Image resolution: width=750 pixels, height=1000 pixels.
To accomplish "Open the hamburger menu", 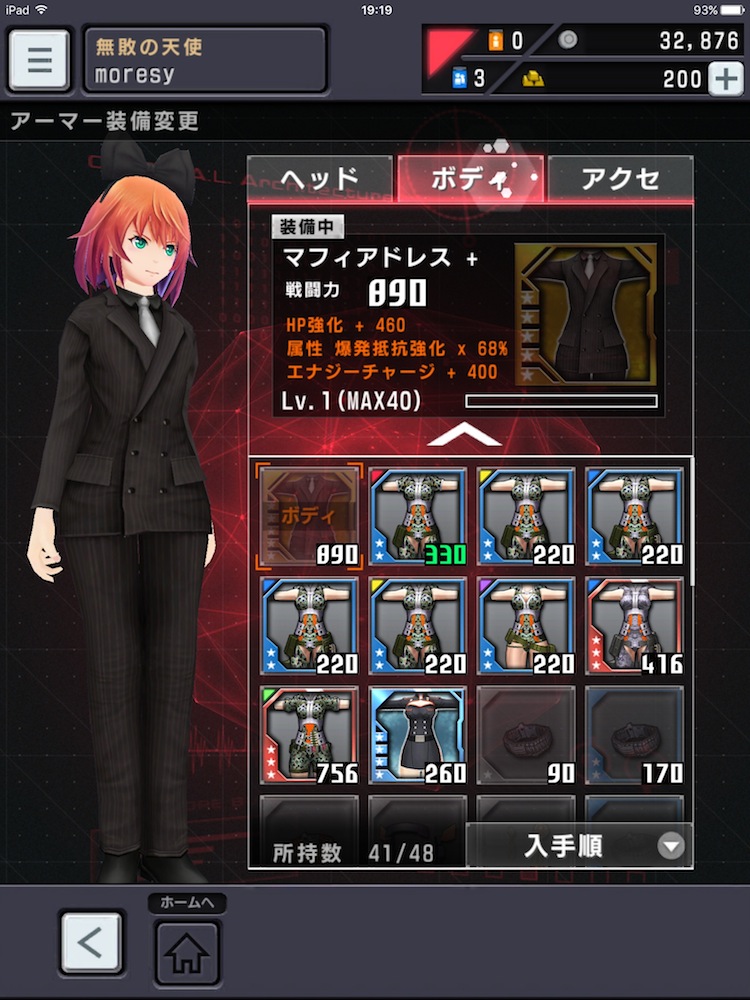I will click(x=39, y=59).
